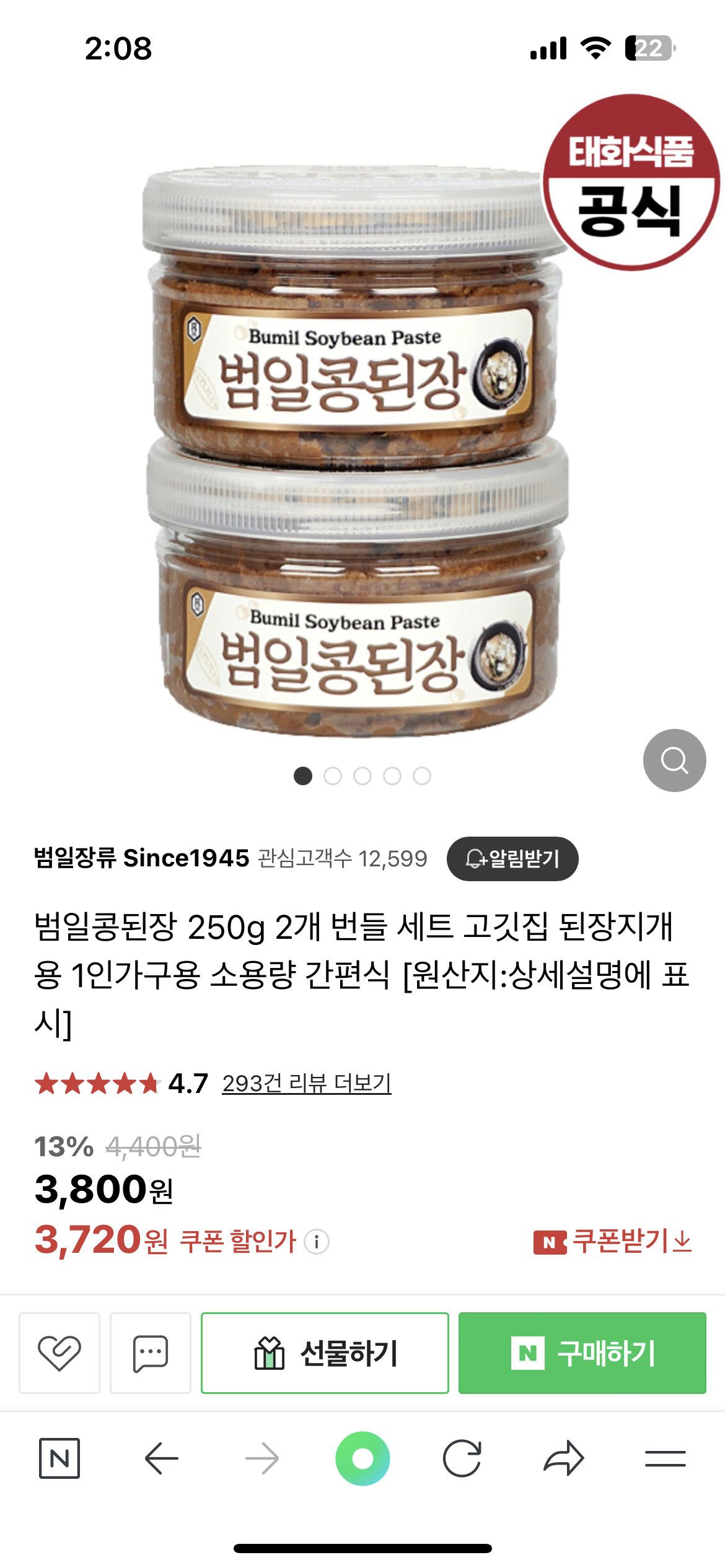This screenshot has height=1568, width=725.
Task: Jump to the second product image dot
Action: tap(333, 776)
